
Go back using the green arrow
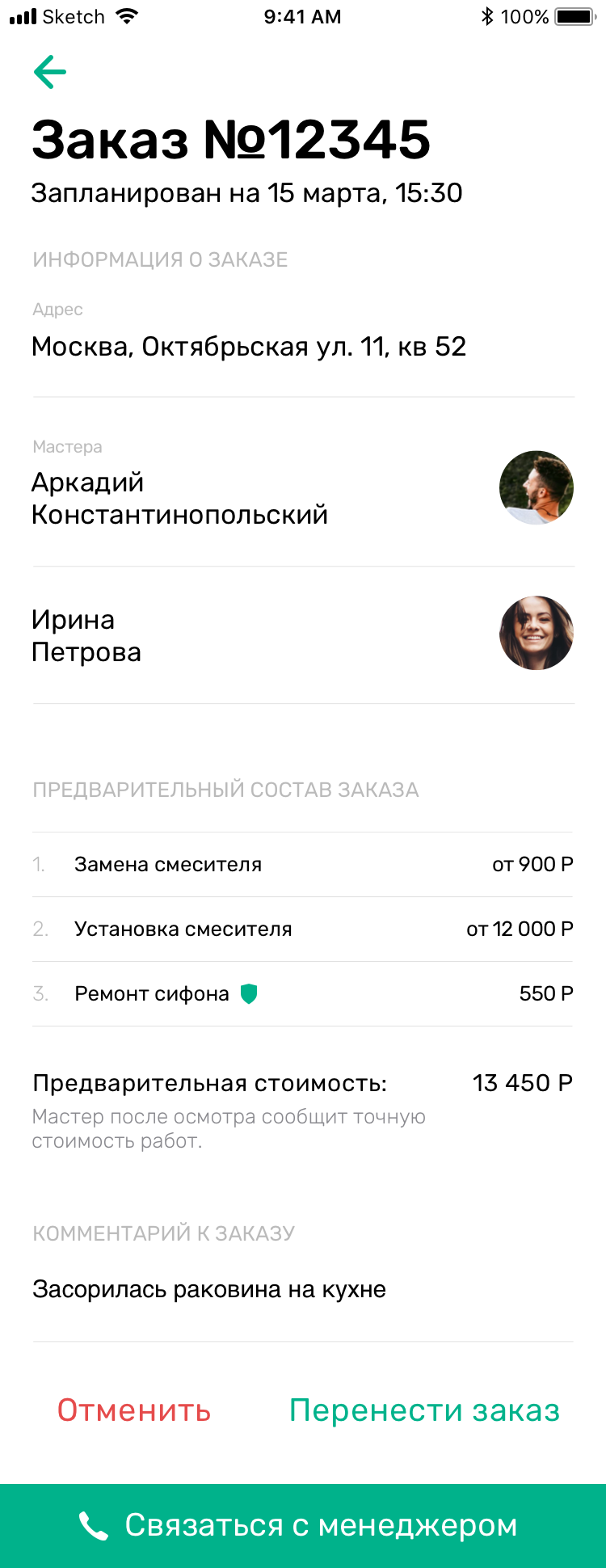click(50, 72)
